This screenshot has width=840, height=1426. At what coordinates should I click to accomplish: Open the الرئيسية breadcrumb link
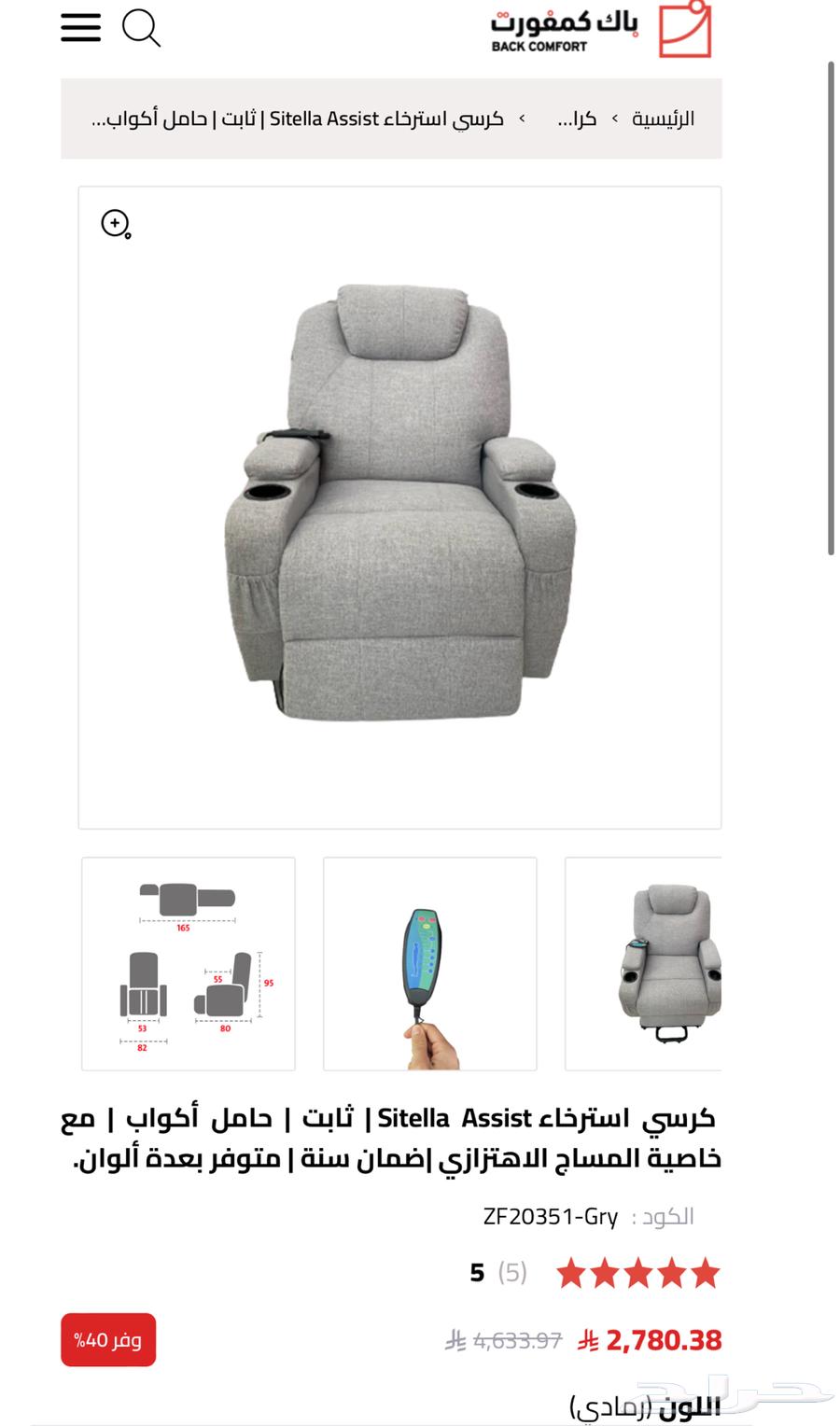tap(664, 118)
